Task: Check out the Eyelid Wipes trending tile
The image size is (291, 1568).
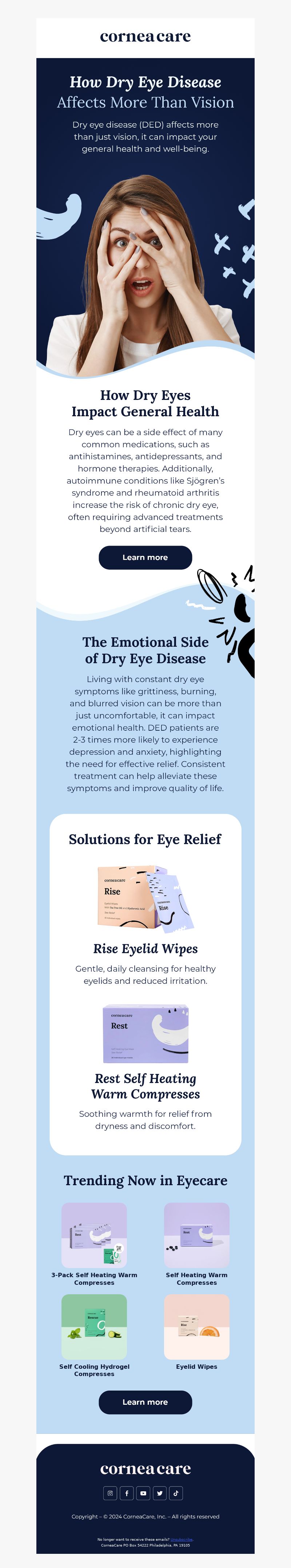Action: point(197,1326)
